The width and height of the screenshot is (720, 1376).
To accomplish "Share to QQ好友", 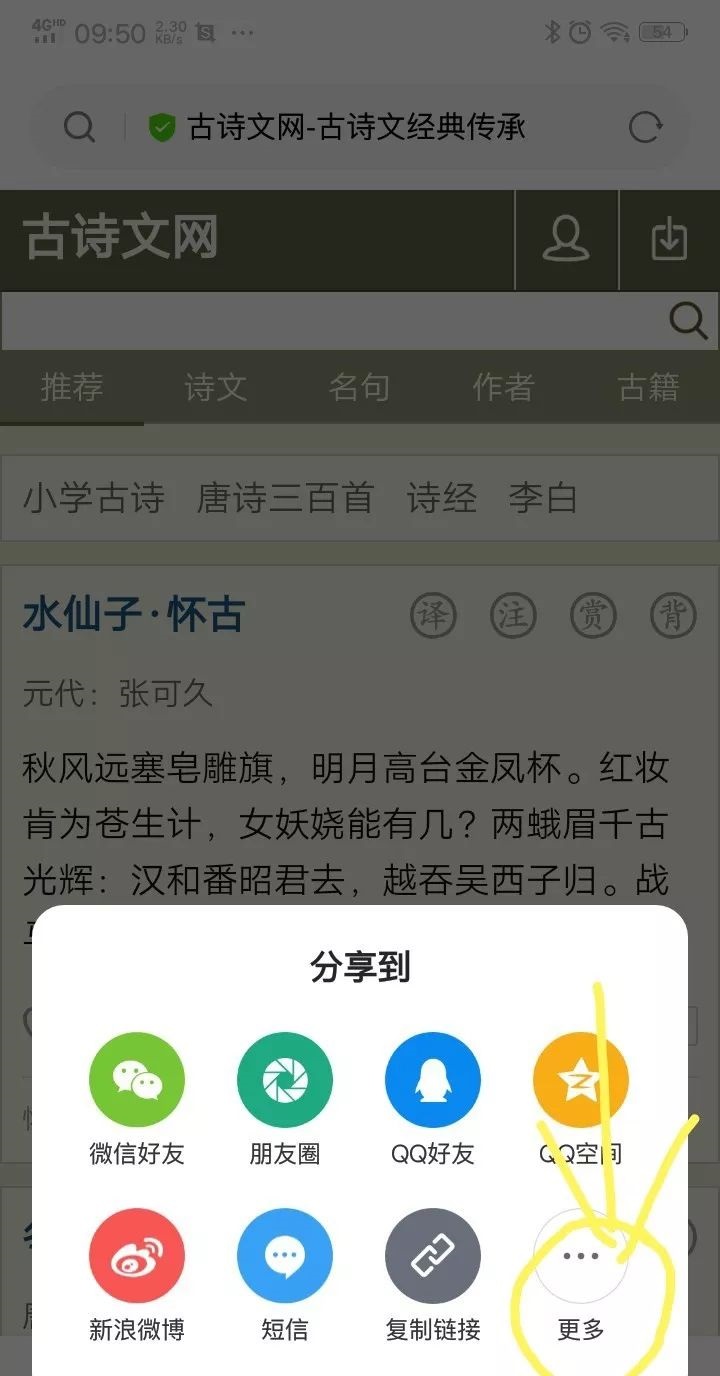I will (x=433, y=1081).
